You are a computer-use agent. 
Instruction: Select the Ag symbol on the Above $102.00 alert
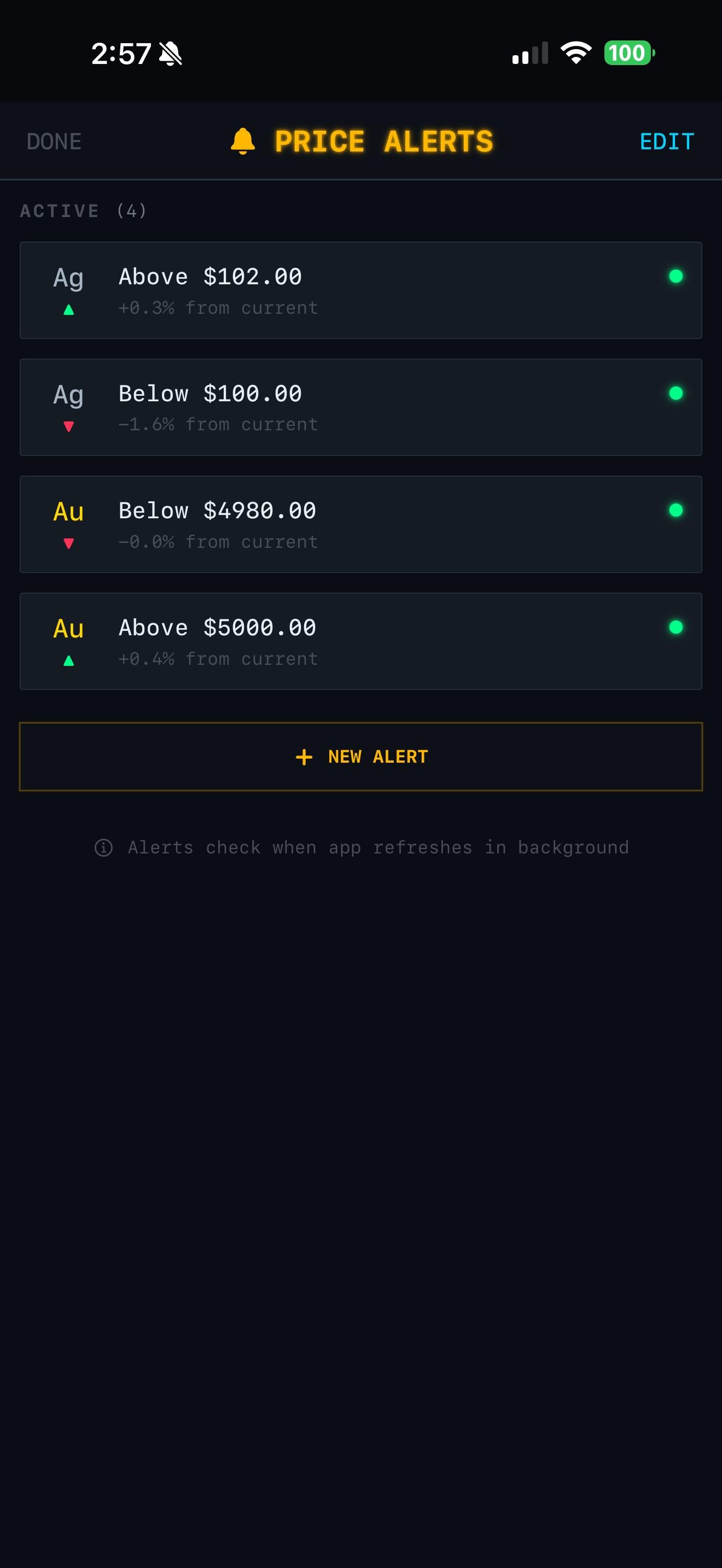click(x=68, y=278)
